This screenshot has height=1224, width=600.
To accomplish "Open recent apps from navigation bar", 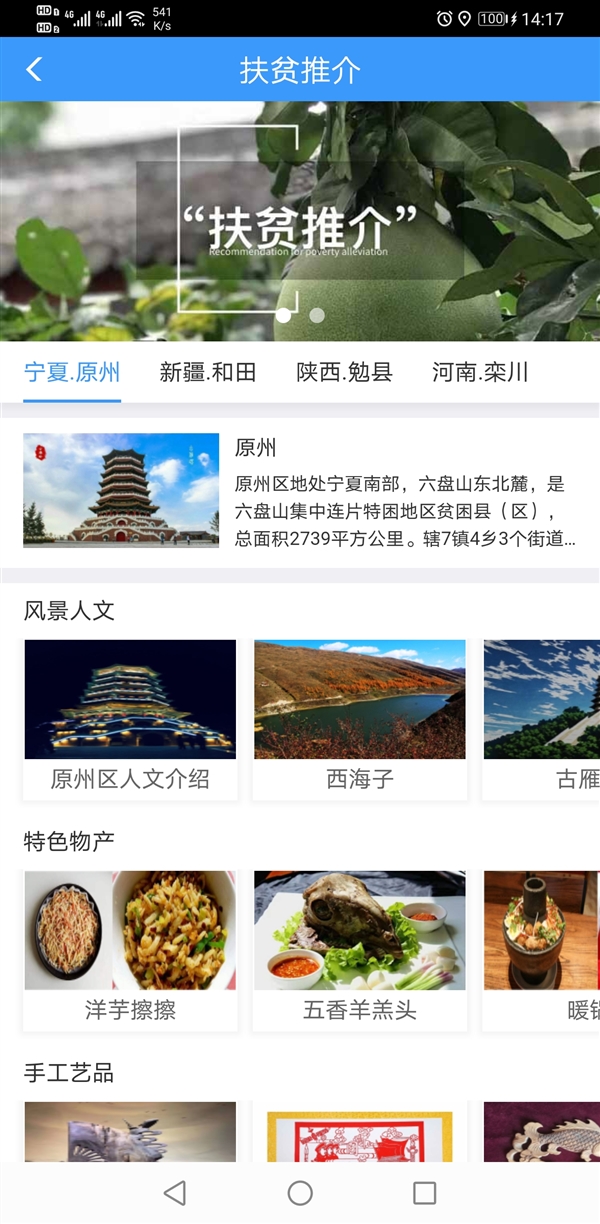I will (x=425, y=1192).
